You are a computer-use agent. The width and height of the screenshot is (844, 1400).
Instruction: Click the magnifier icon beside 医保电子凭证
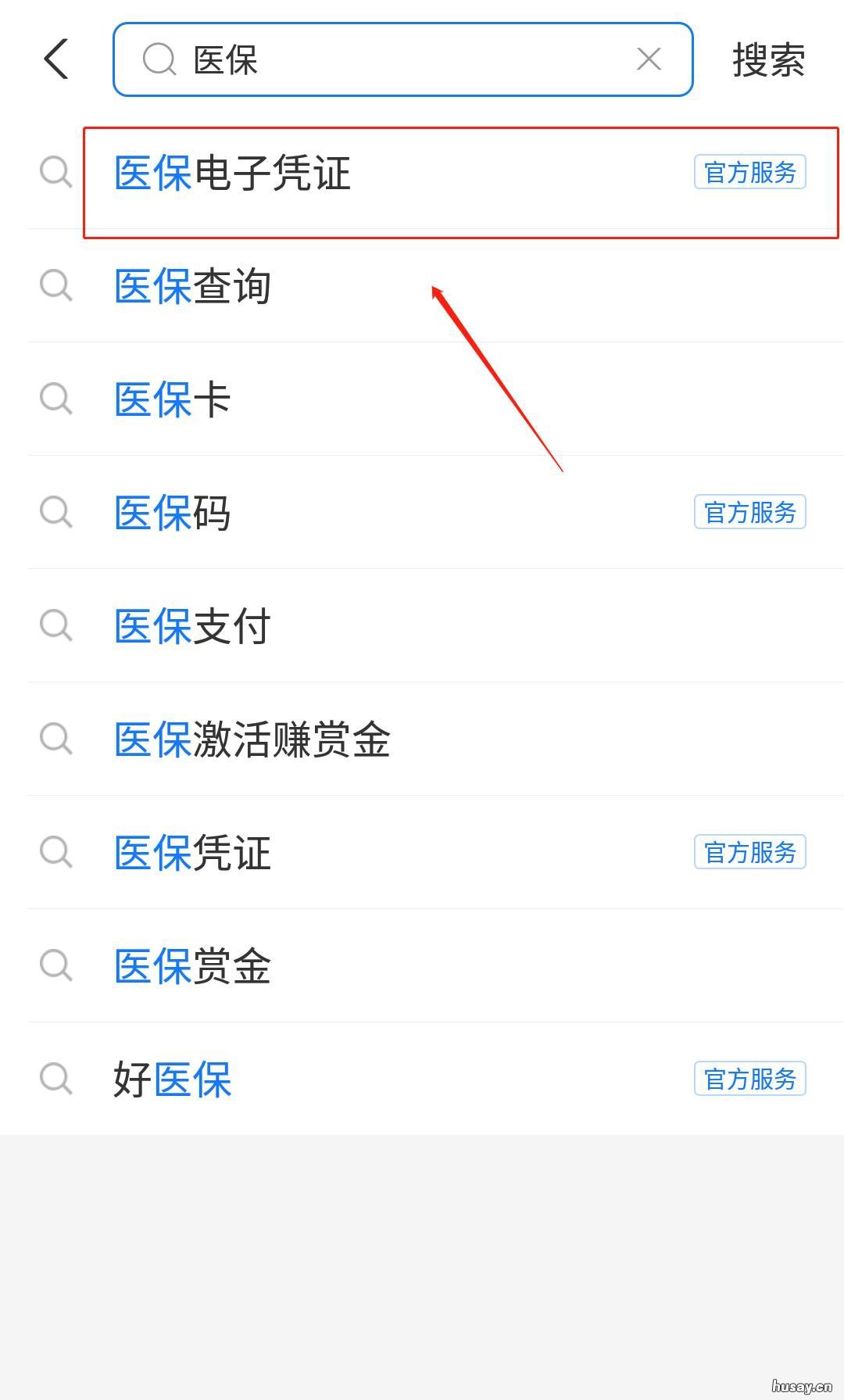(55, 173)
